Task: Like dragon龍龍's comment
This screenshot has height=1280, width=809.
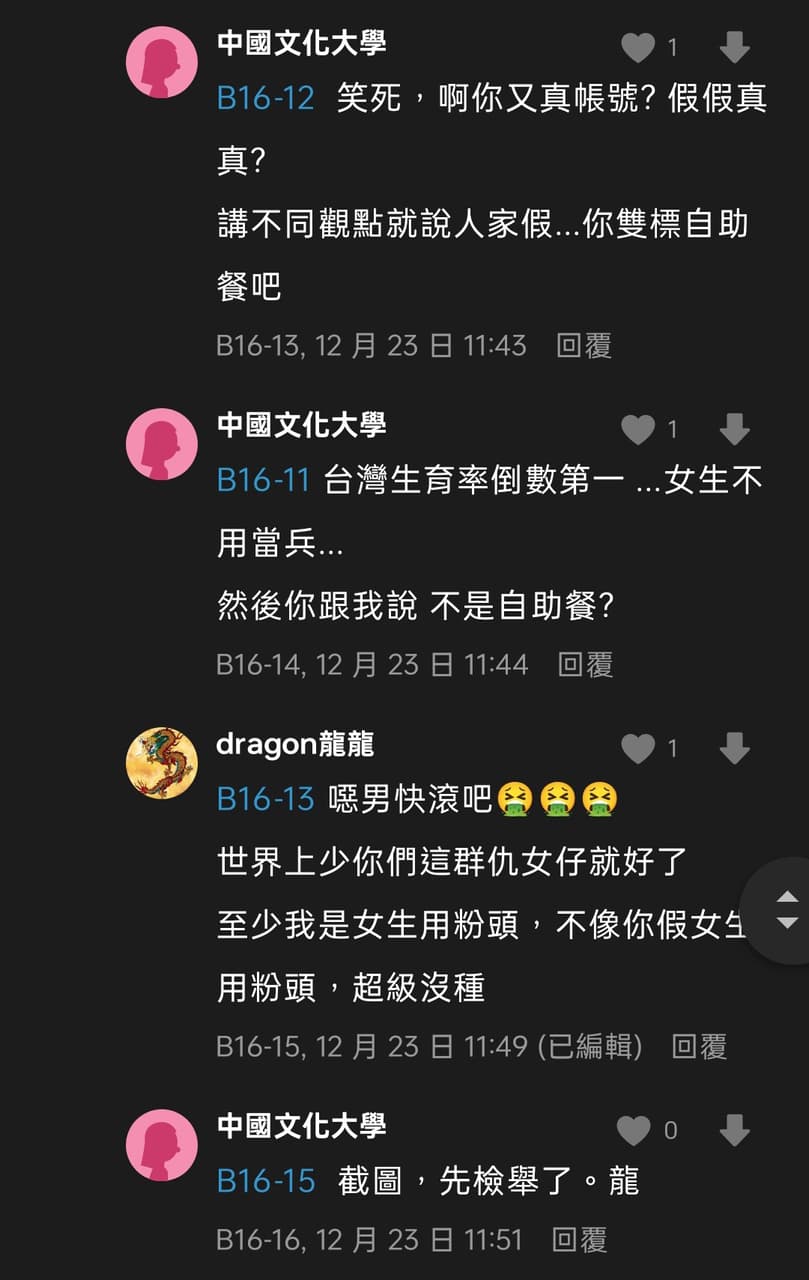Action: [638, 748]
